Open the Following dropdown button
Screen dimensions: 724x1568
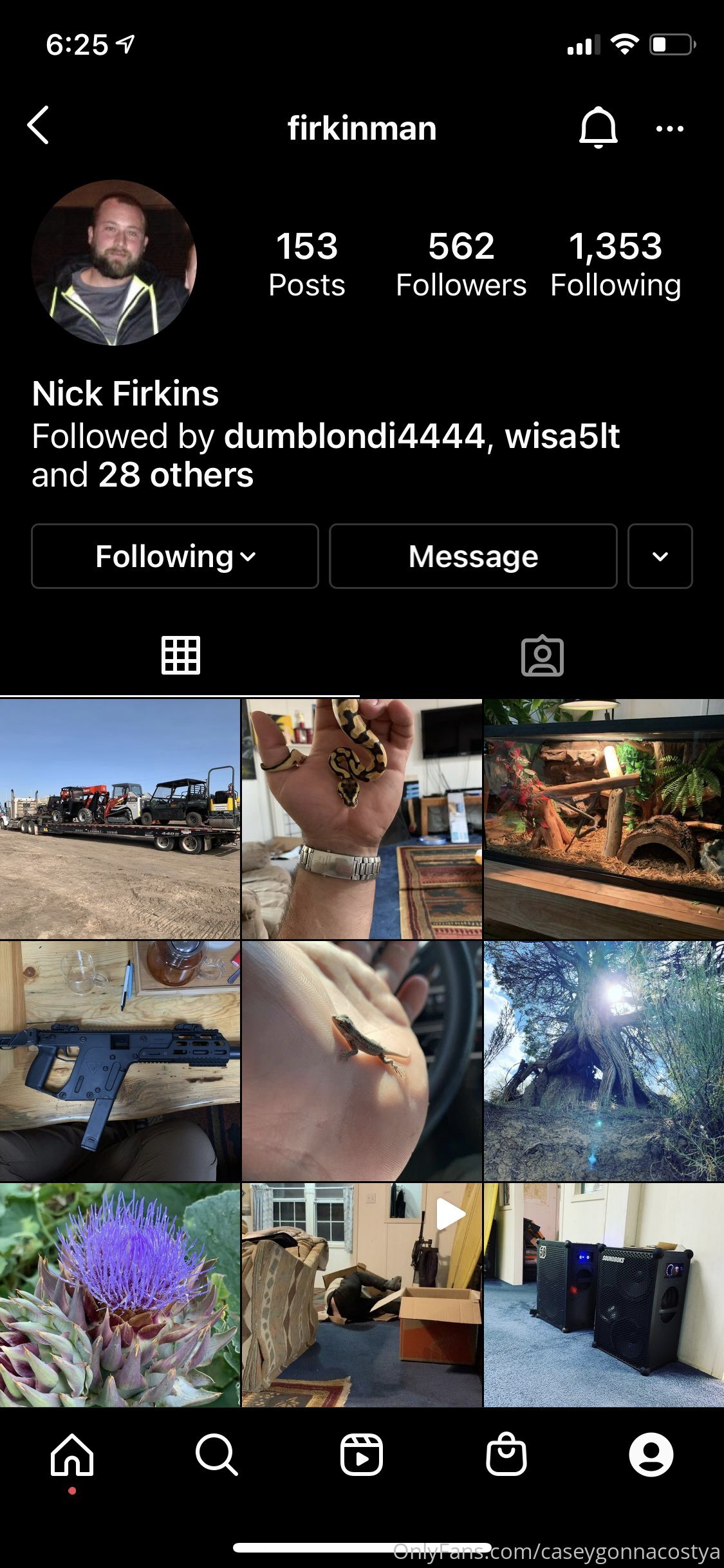[x=175, y=556]
